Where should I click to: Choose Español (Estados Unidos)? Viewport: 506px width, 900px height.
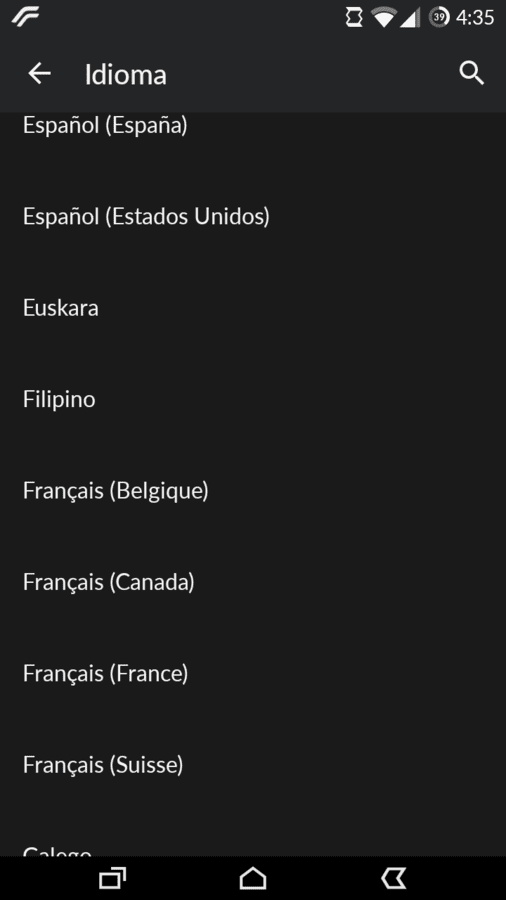point(253,216)
